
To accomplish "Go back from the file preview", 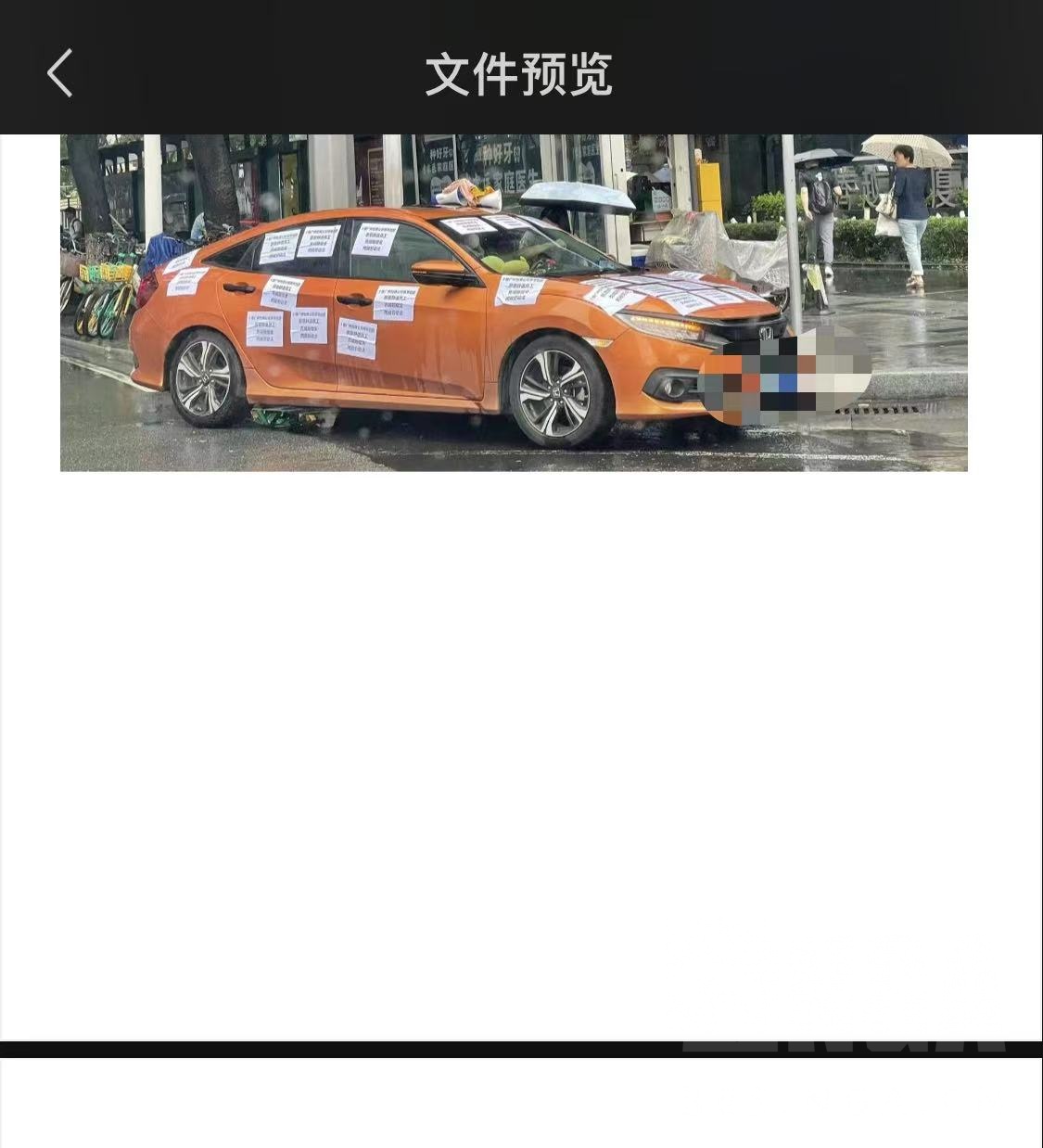I will click(60, 73).
